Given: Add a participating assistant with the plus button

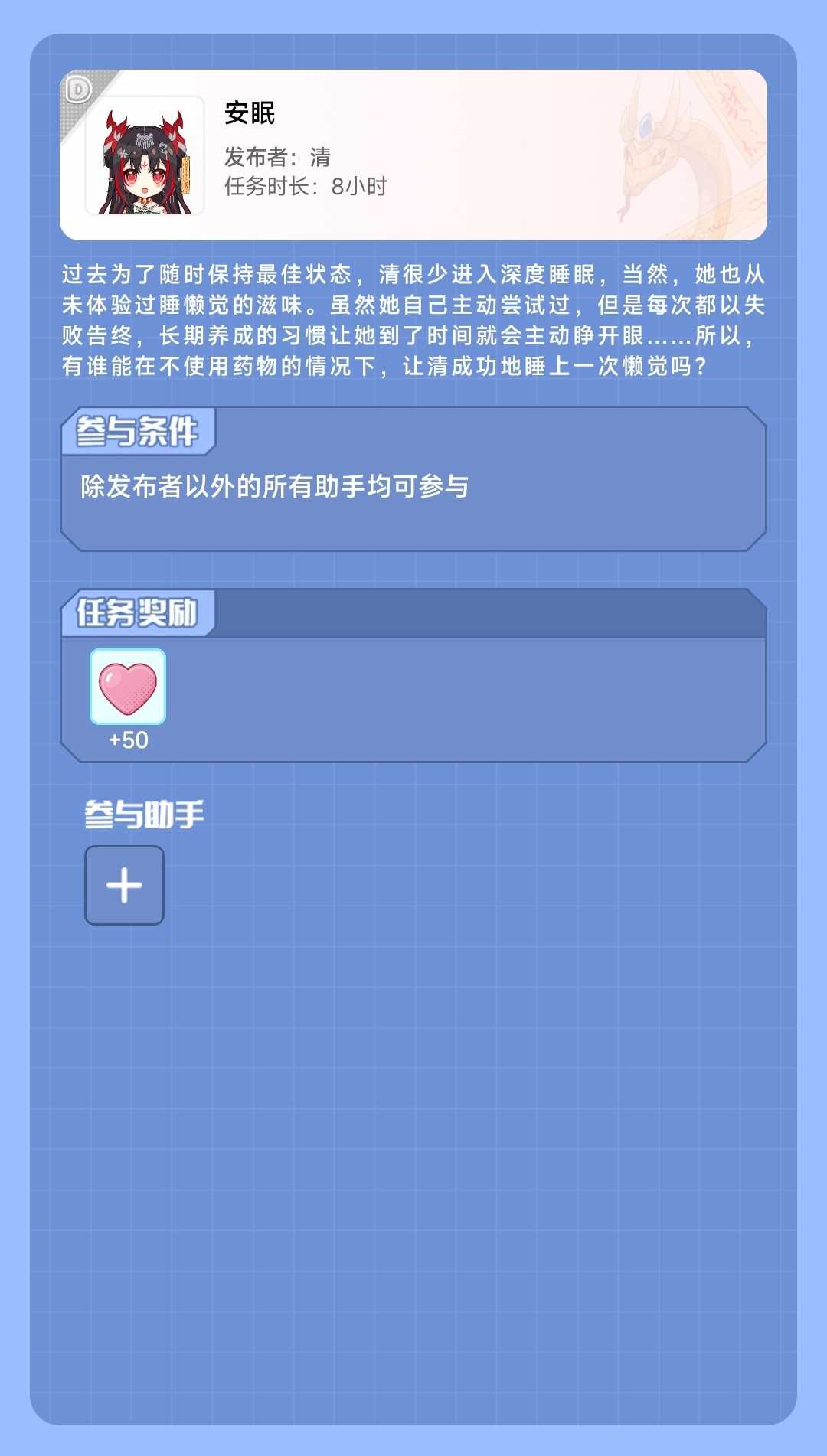Looking at the screenshot, I should point(124,885).
